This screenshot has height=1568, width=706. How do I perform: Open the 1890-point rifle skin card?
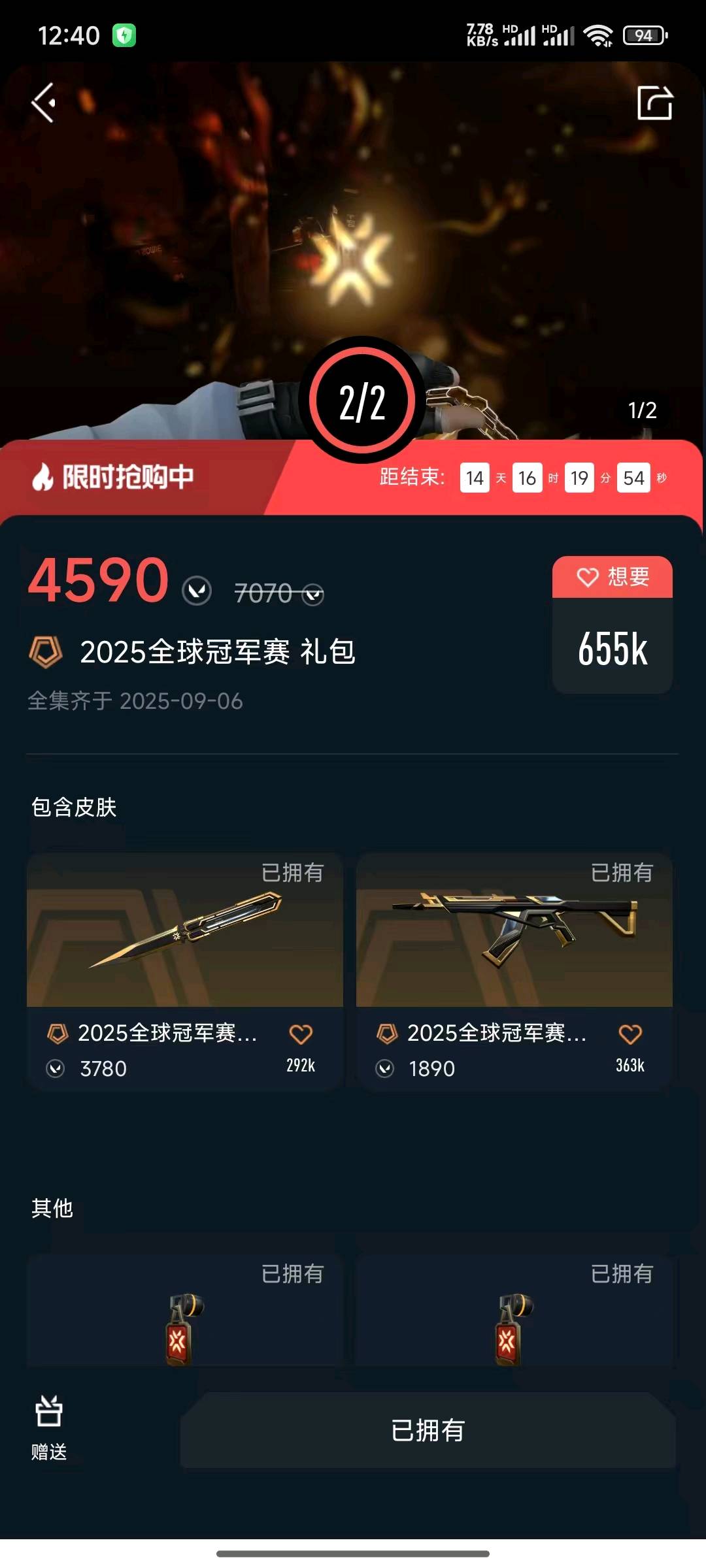point(514,971)
